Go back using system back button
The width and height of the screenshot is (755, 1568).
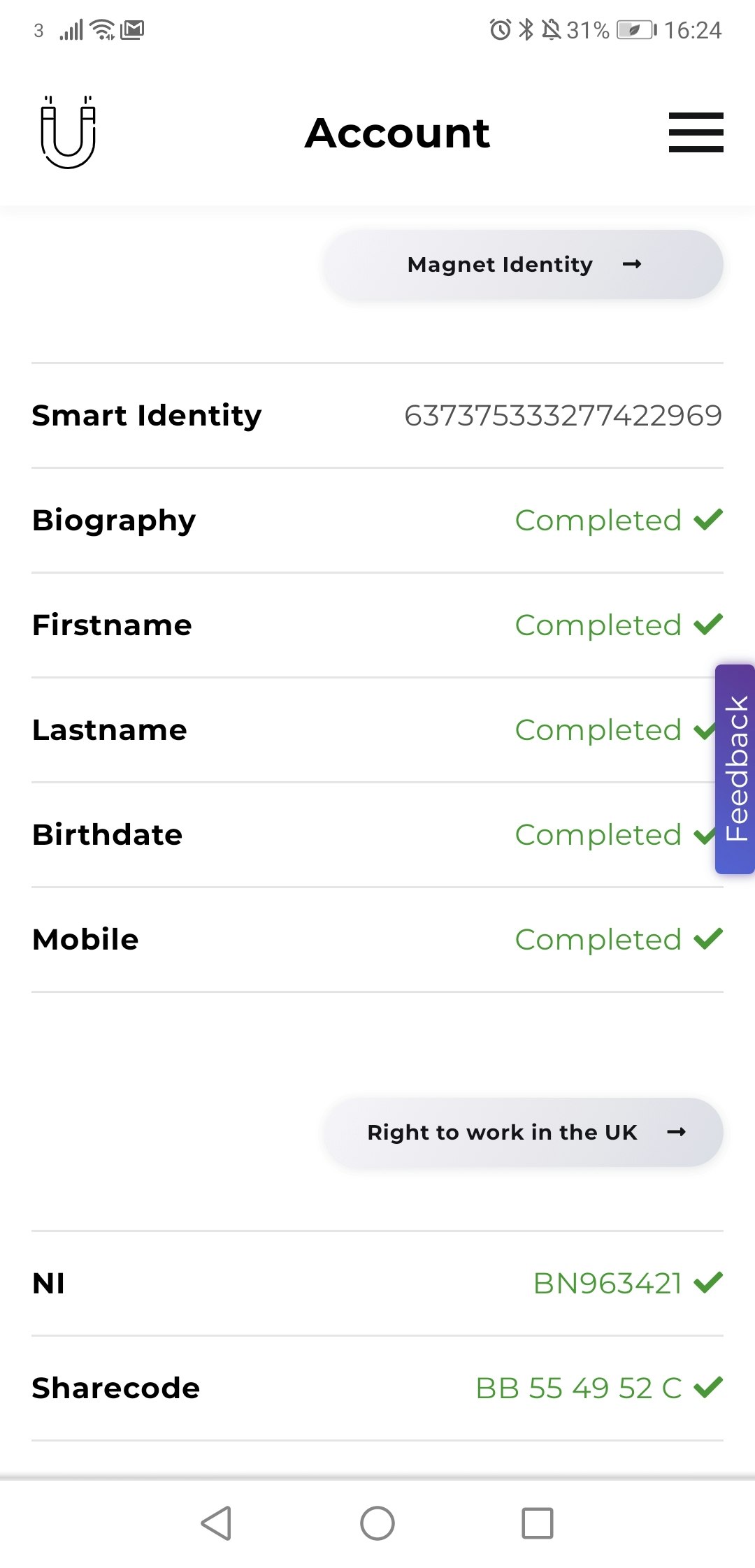(x=217, y=1523)
